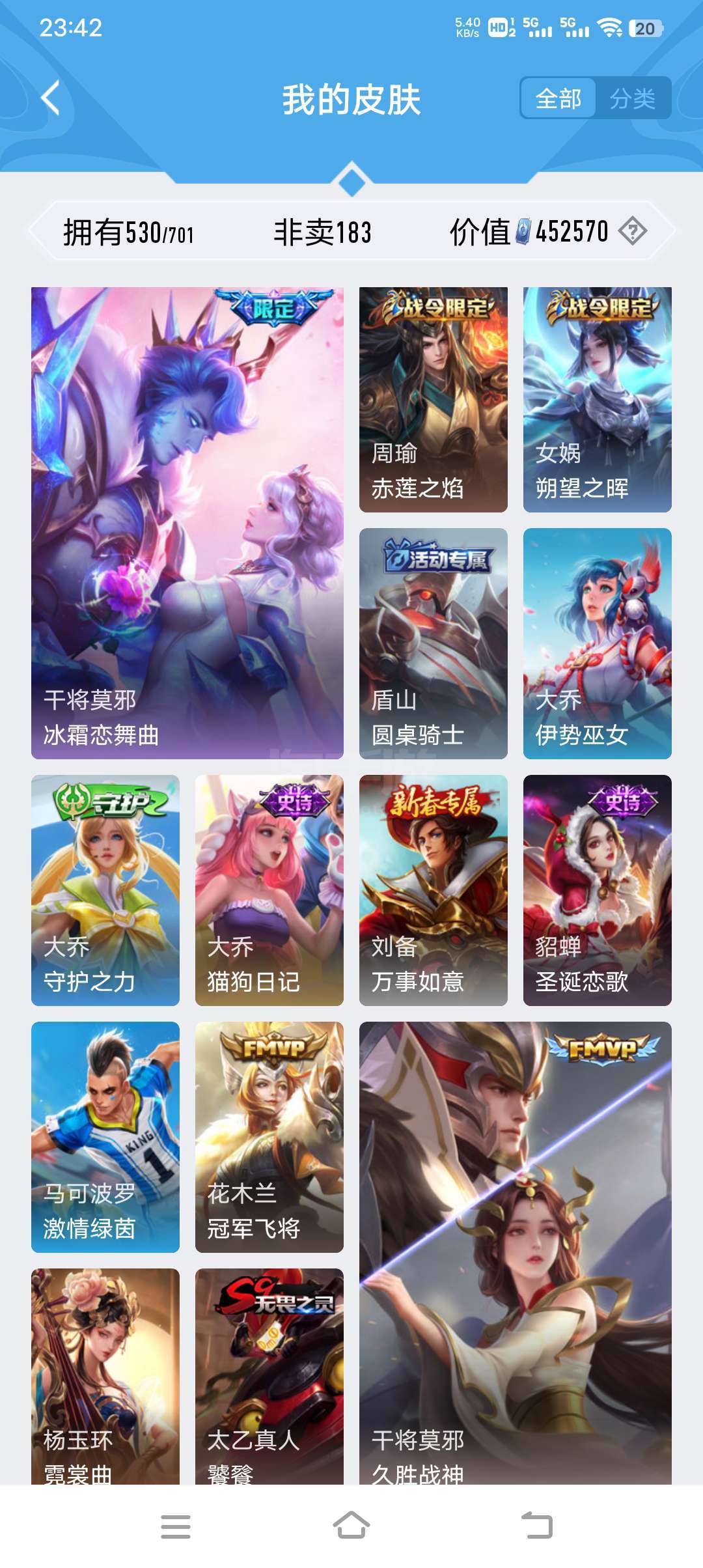
Task: View the 马可波罗 激情绿茵 skin
Action: tap(105, 1137)
